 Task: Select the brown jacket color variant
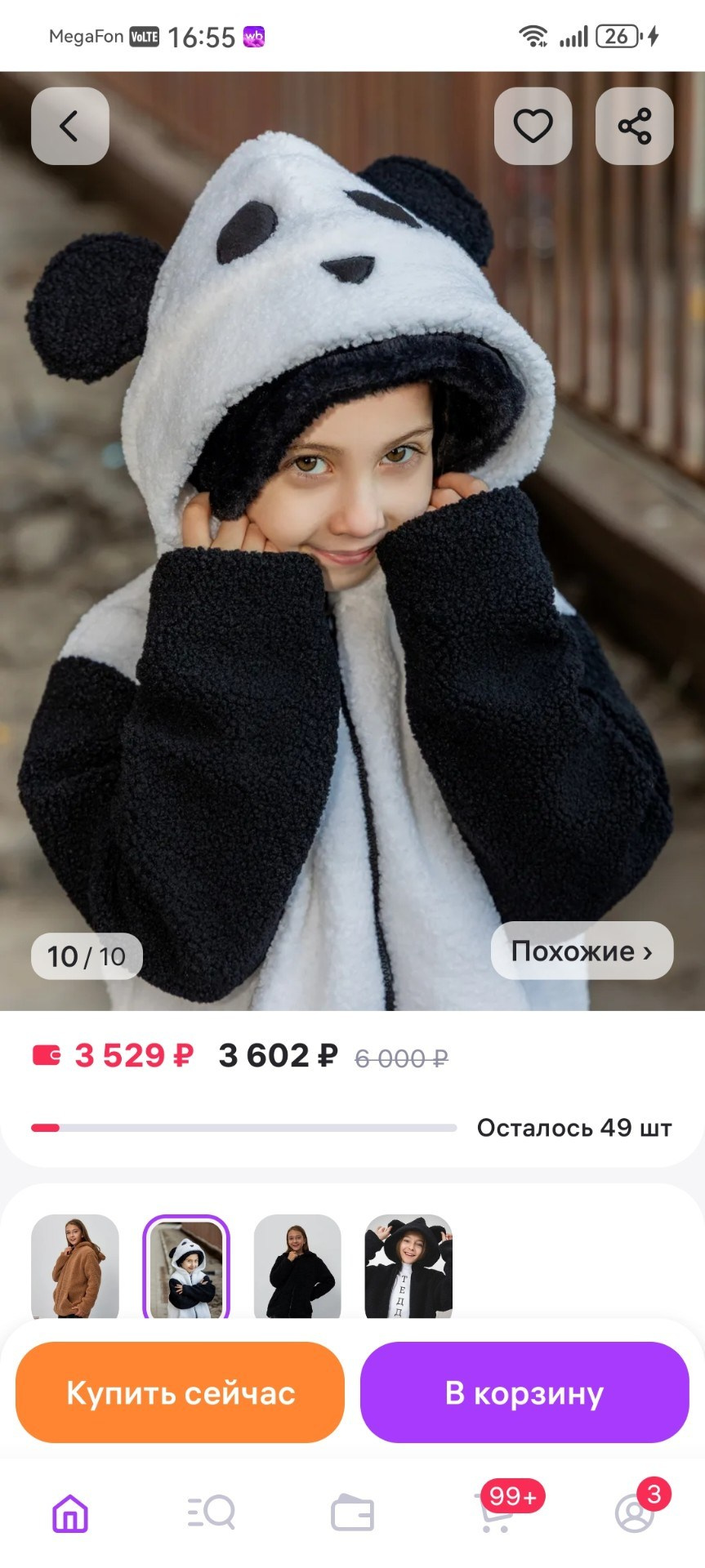point(75,1266)
